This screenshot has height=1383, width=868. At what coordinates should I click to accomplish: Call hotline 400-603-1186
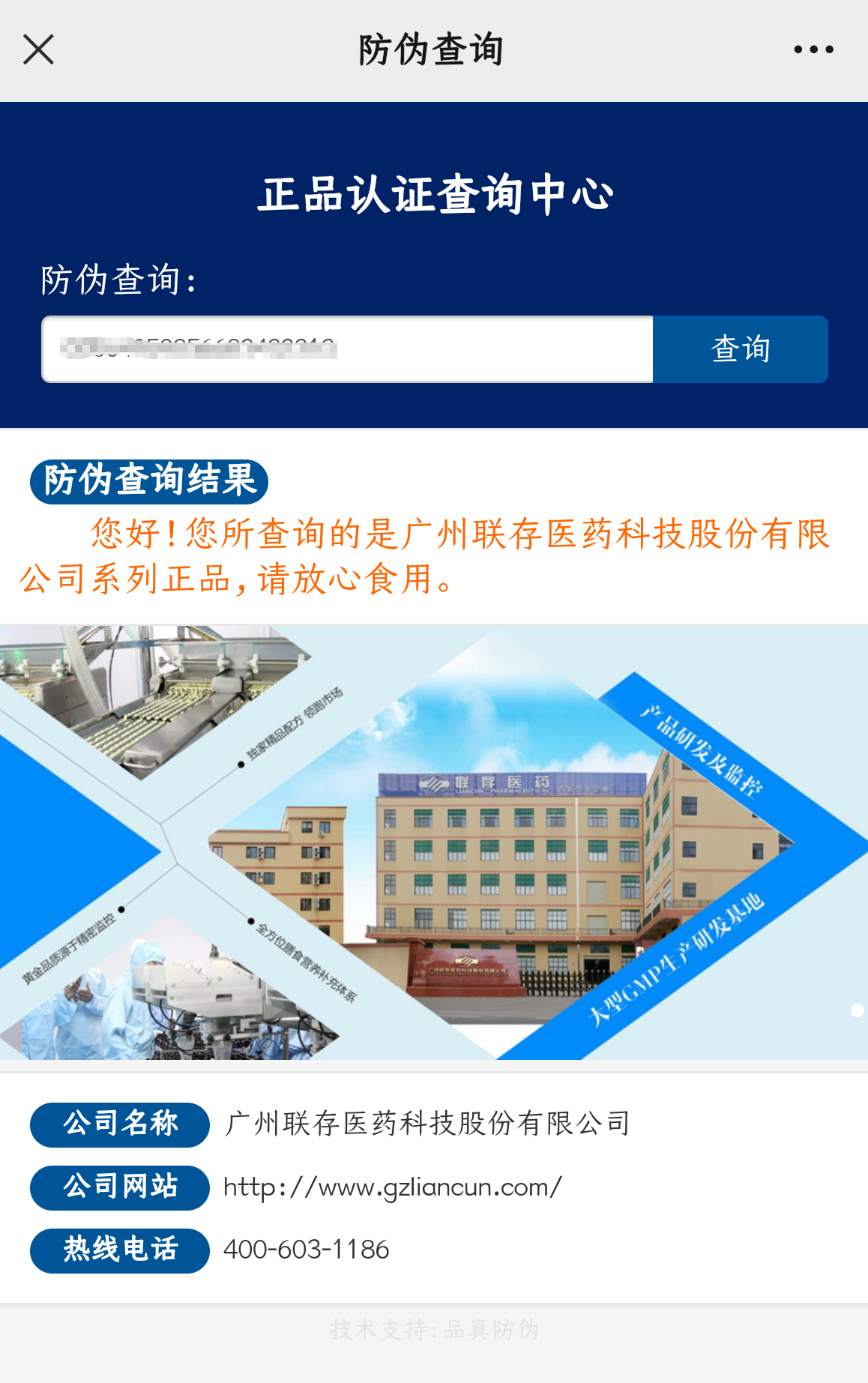click(306, 1250)
